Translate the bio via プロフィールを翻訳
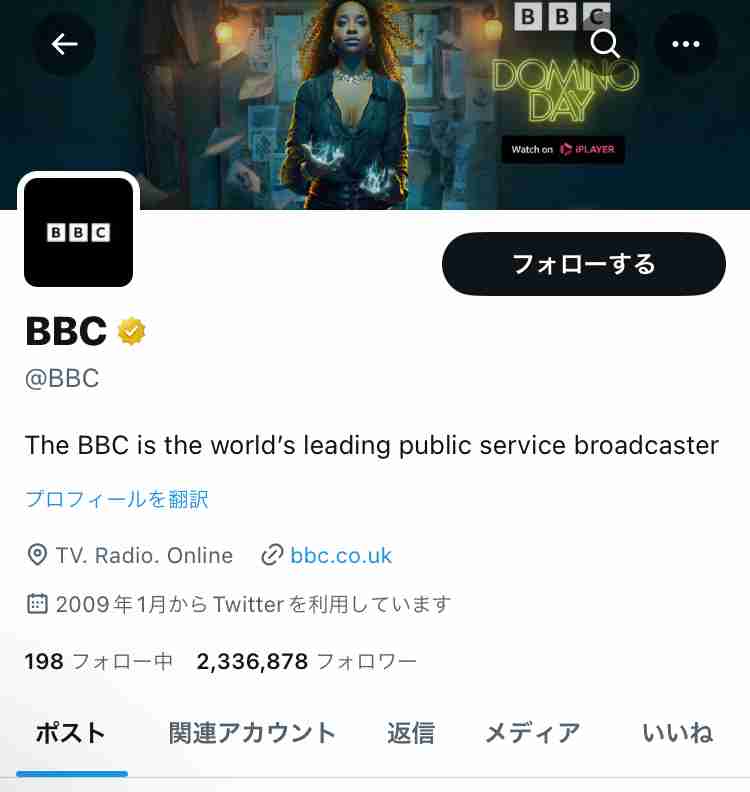Image resolution: width=750 pixels, height=792 pixels. point(116,498)
